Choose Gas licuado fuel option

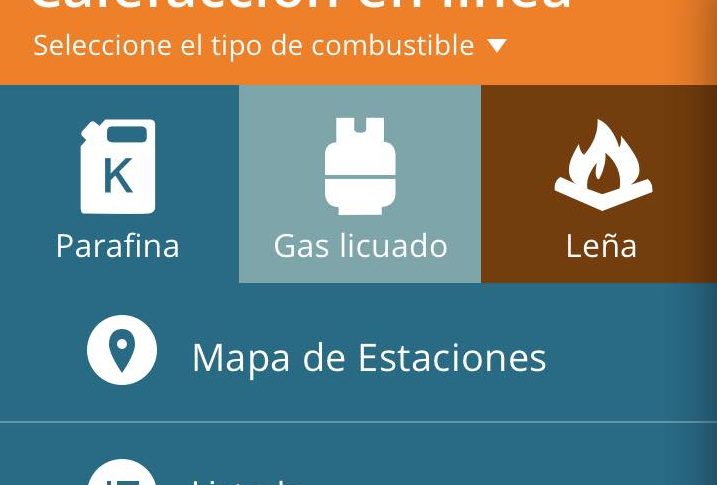pyautogui.click(x=360, y=186)
